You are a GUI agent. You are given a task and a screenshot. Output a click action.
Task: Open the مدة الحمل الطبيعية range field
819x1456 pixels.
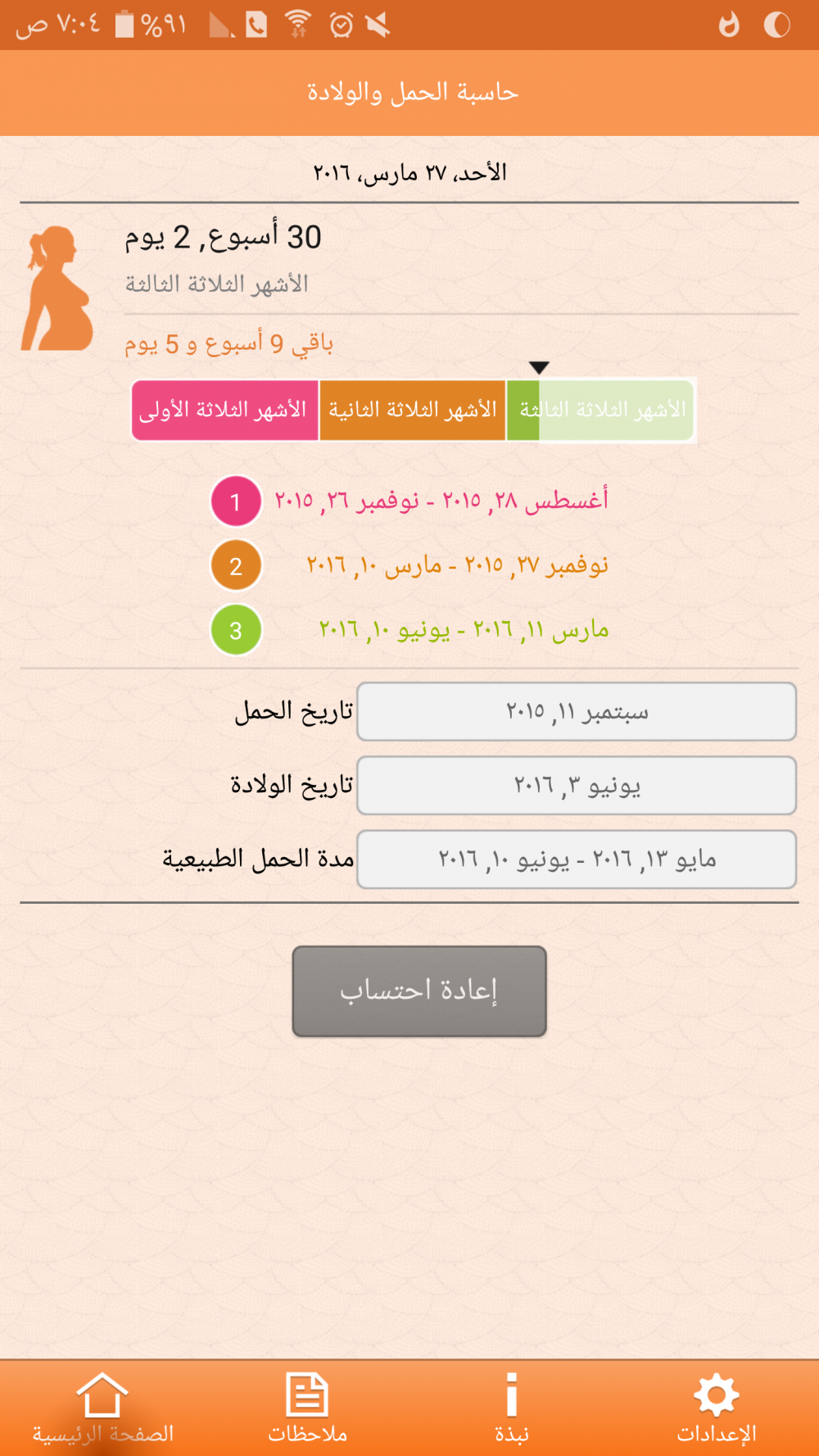point(577,859)
